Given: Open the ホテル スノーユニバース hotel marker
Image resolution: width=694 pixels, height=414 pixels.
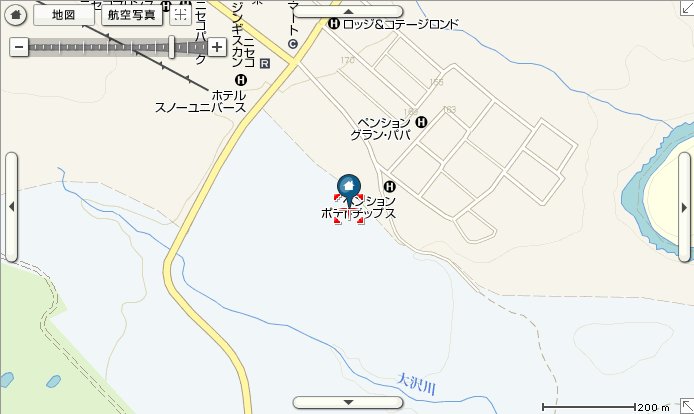Looking at the screenshot, I should click(241, 80).
